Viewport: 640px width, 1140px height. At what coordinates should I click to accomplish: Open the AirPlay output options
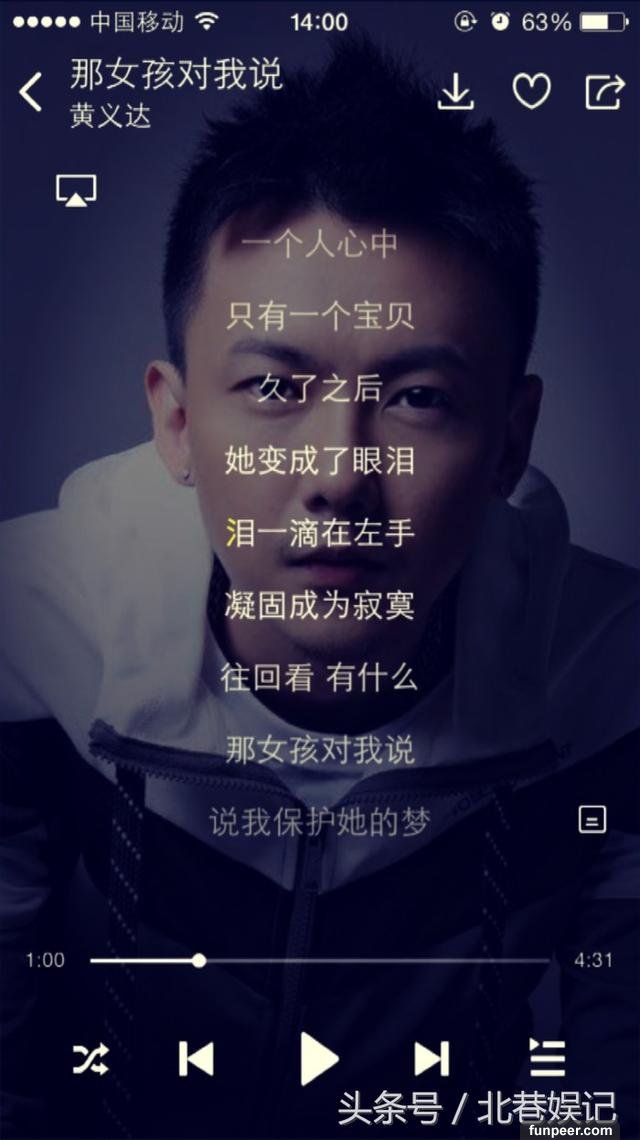(76, 190)
